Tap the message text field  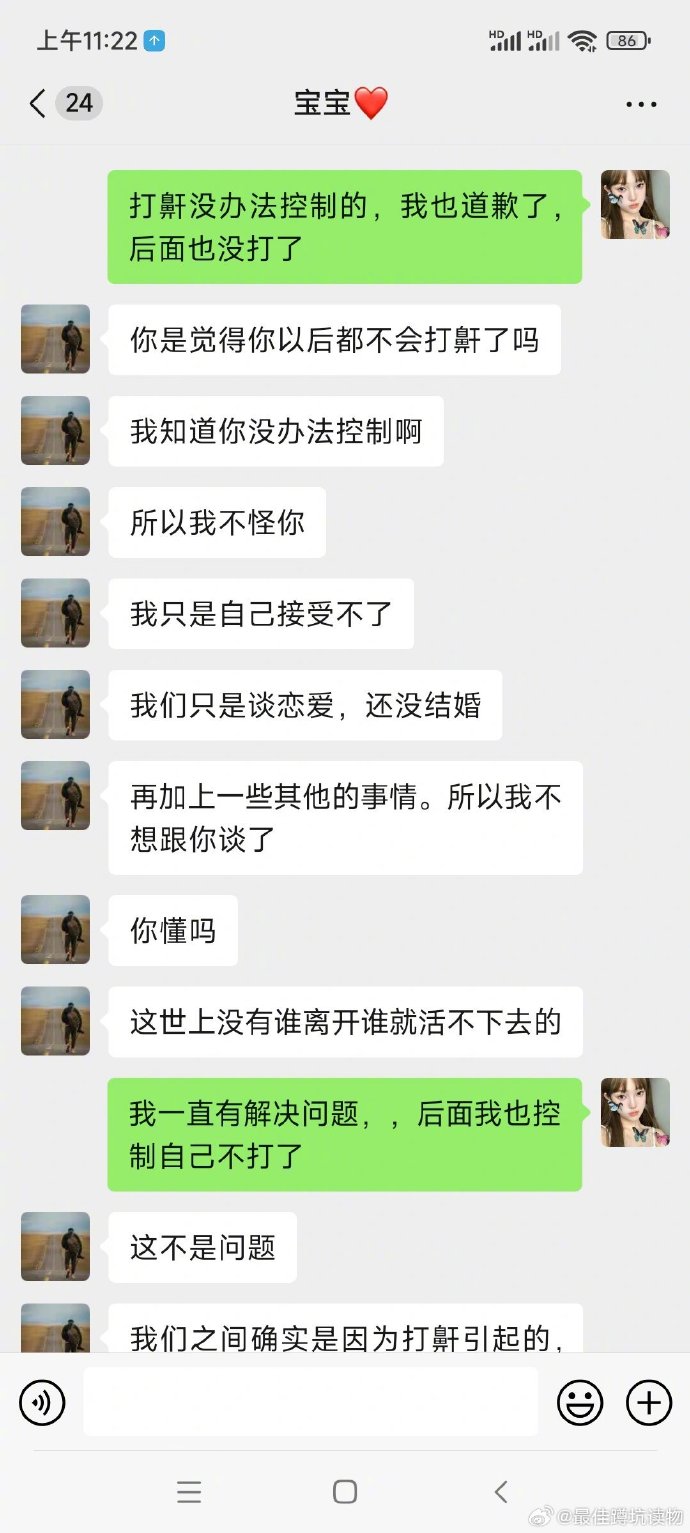pos(310,1402)
